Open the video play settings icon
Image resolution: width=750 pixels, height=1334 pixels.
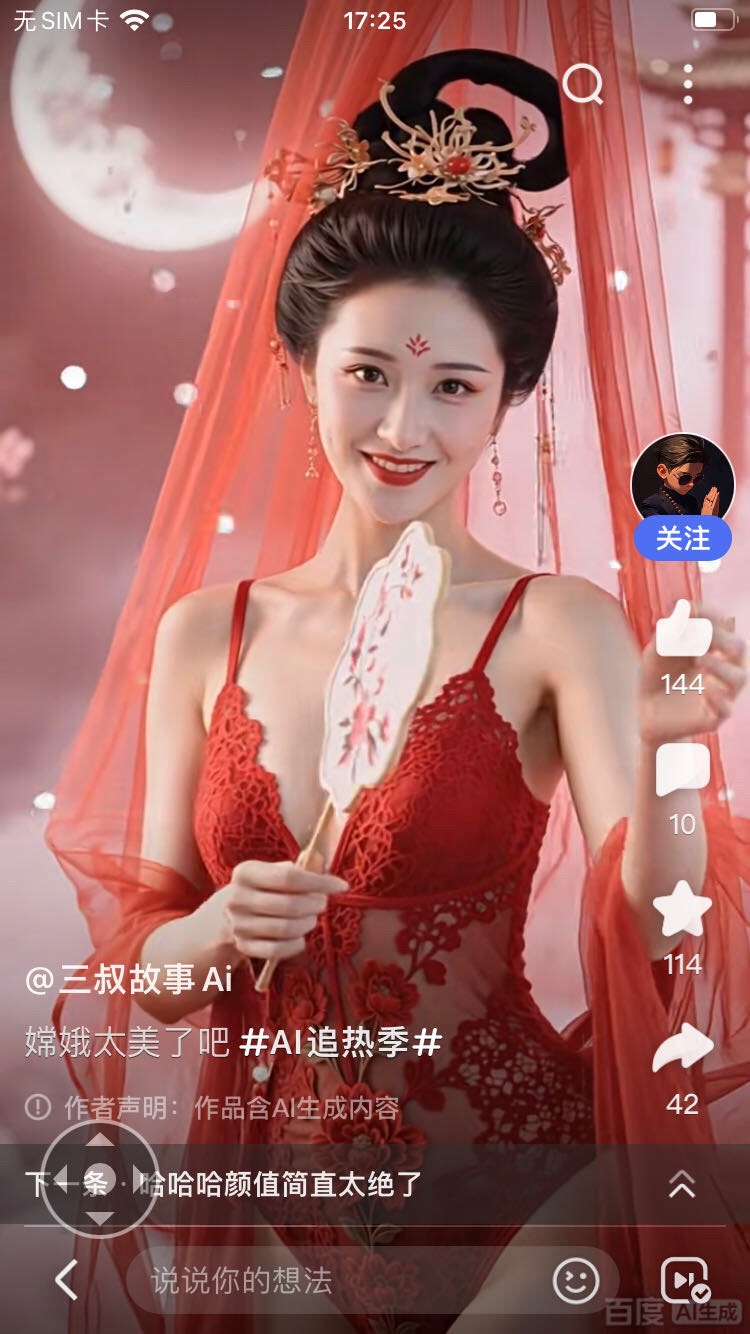click(685, 1281)
